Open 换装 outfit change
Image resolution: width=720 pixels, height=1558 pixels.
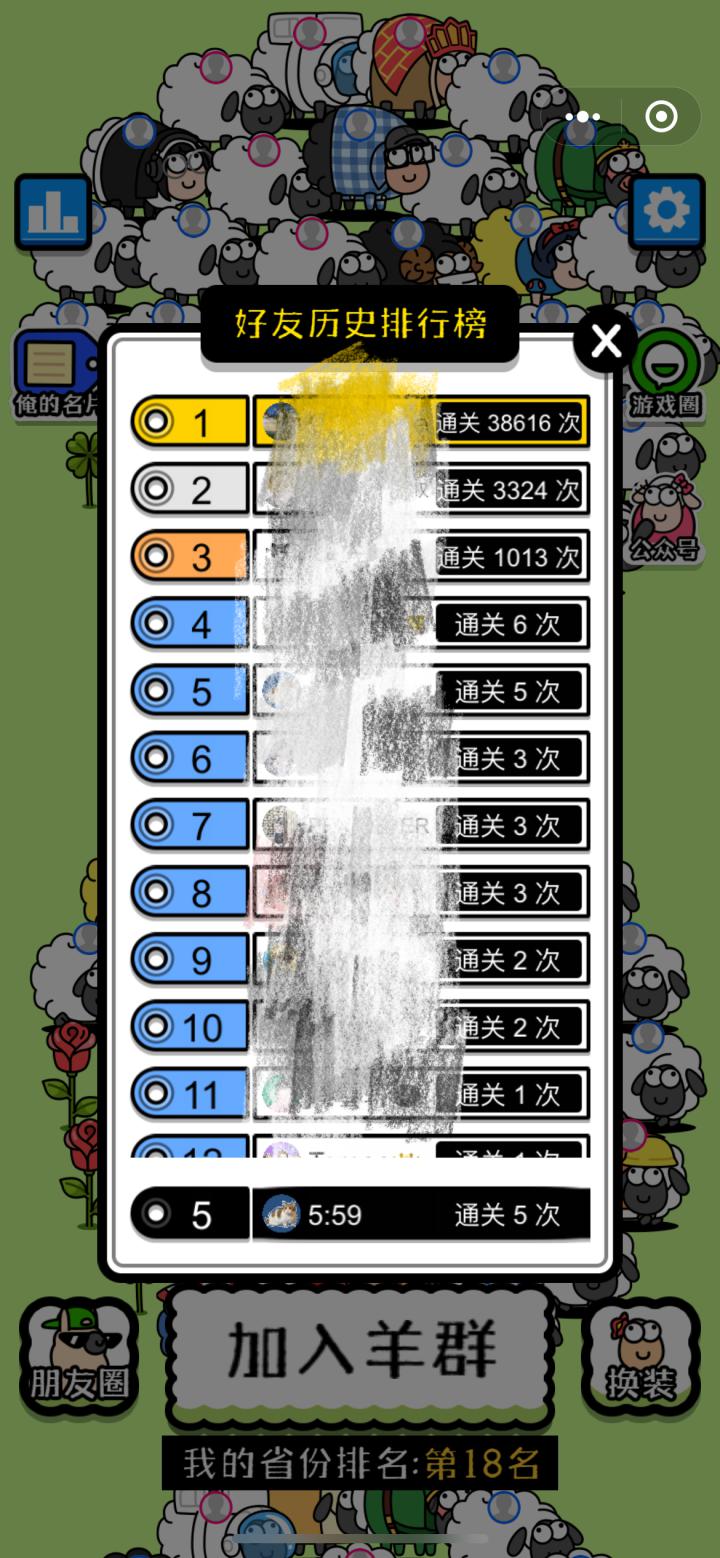point(640,1358)
